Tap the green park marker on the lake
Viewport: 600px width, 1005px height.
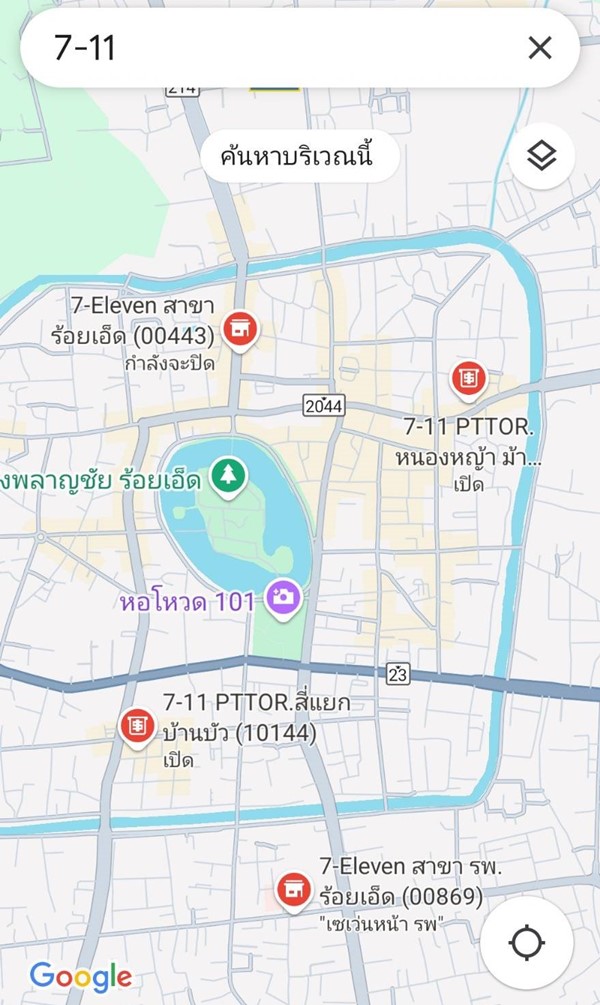click(229, 475)
